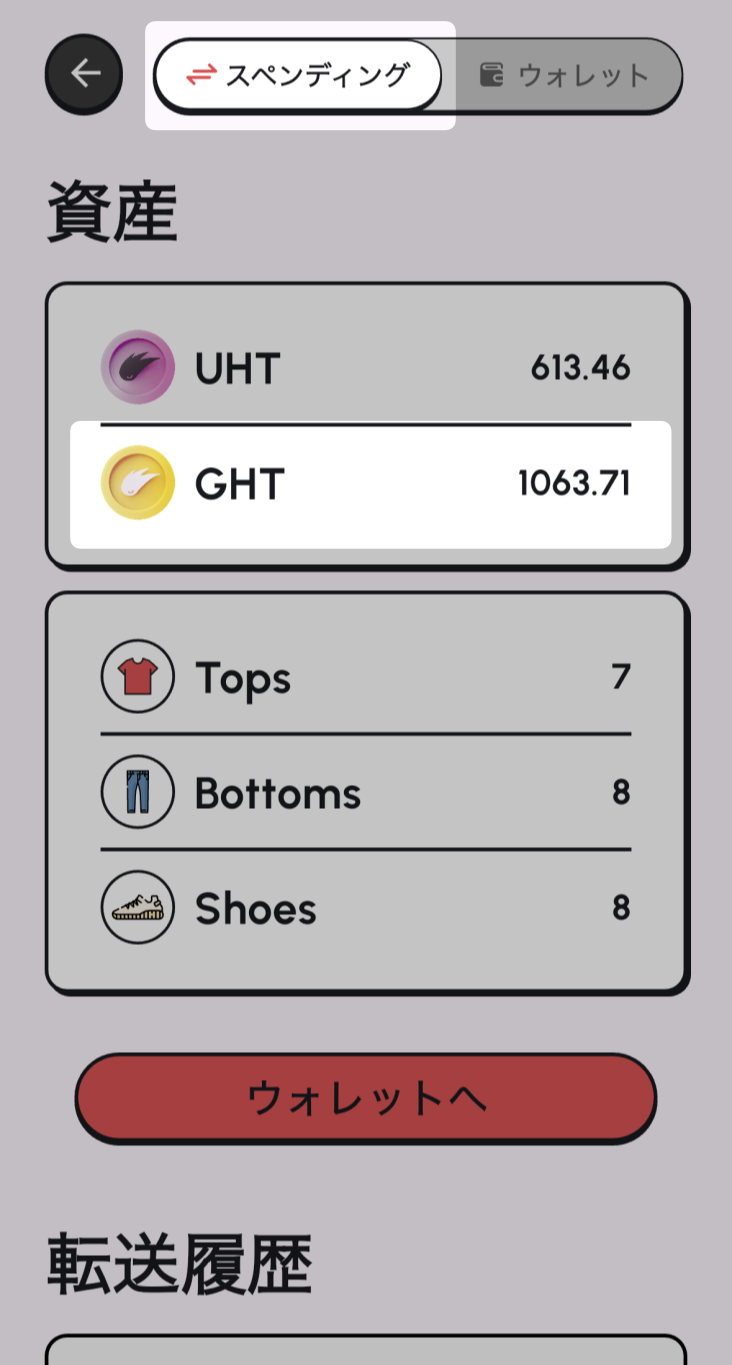The image size is (732, 1365).
Task: Open the Shoes item row
Action: [366, 908]
